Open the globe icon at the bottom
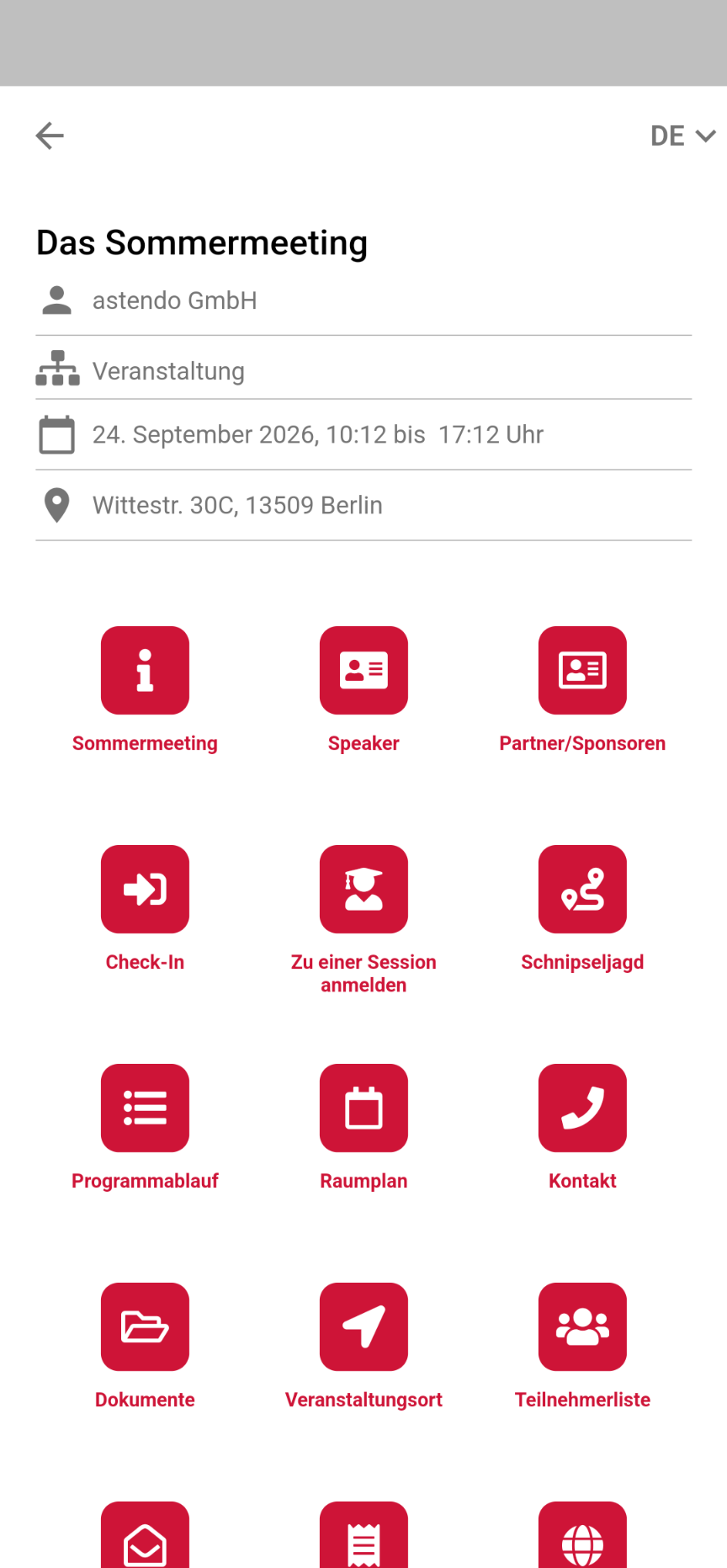The image size is (727, 1568). pos(582,1540)
